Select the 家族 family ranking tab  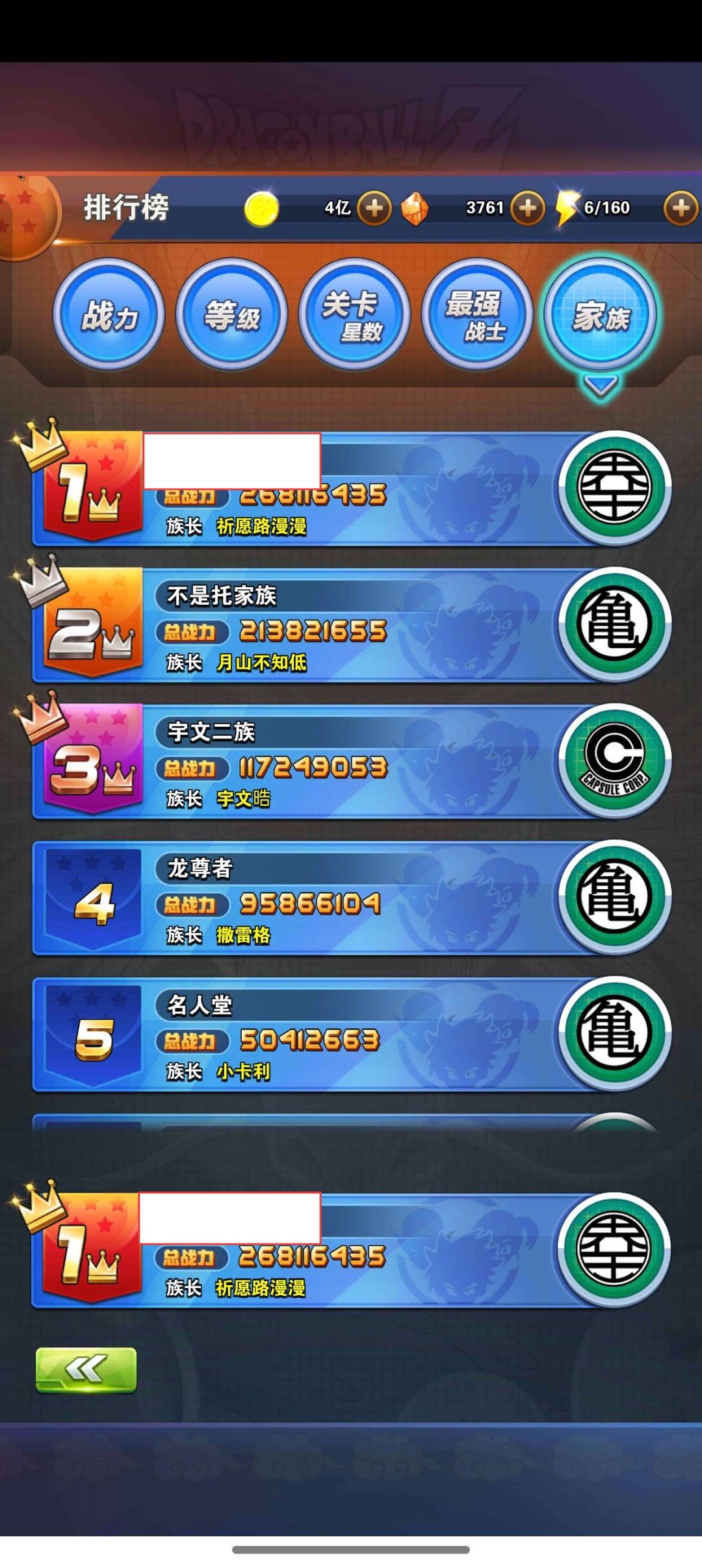tap(599, 315)
